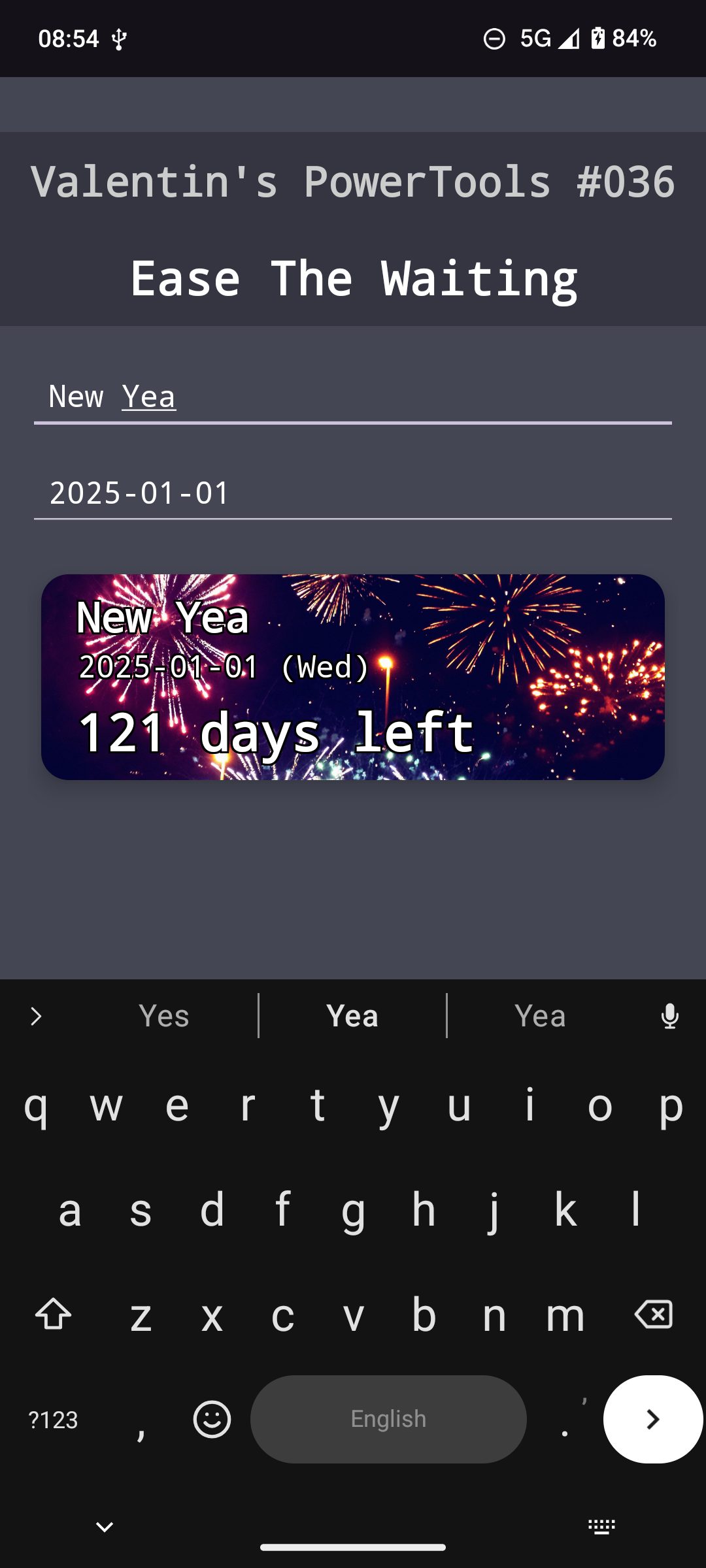
Task: Choose the "Yes" keyboard suggestion
Action: pyautogui.click(x=164, y=1016)
